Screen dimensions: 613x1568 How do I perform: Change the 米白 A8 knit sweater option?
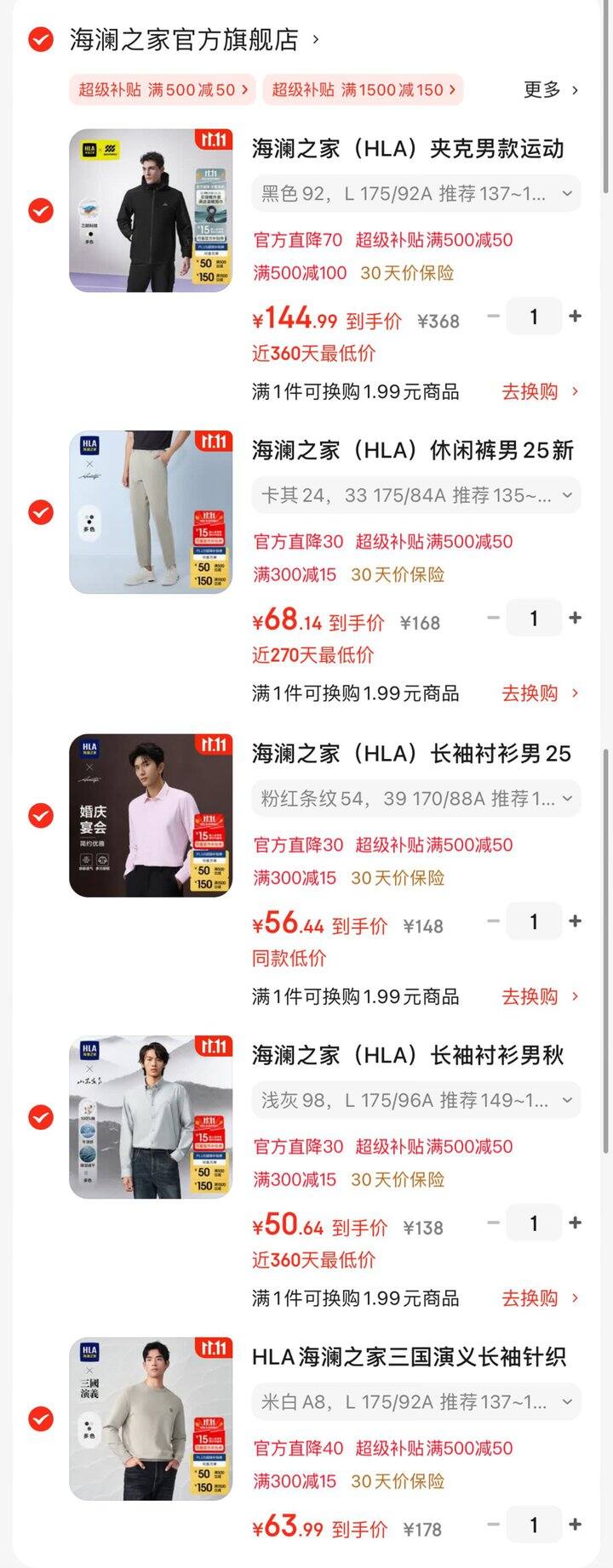pyautogui.click(x=415, y=1402)
